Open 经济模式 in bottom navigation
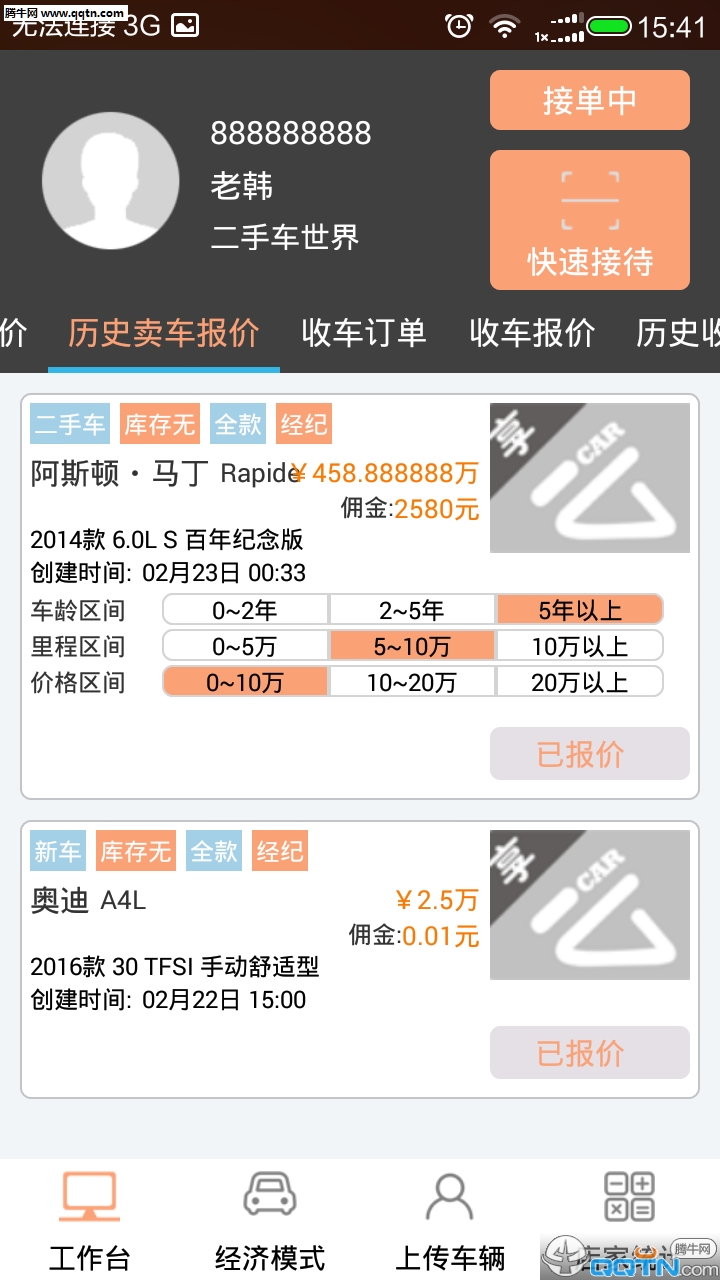Image resolution: width=720 pixels, height=1280 pixels. [270, 1222]
